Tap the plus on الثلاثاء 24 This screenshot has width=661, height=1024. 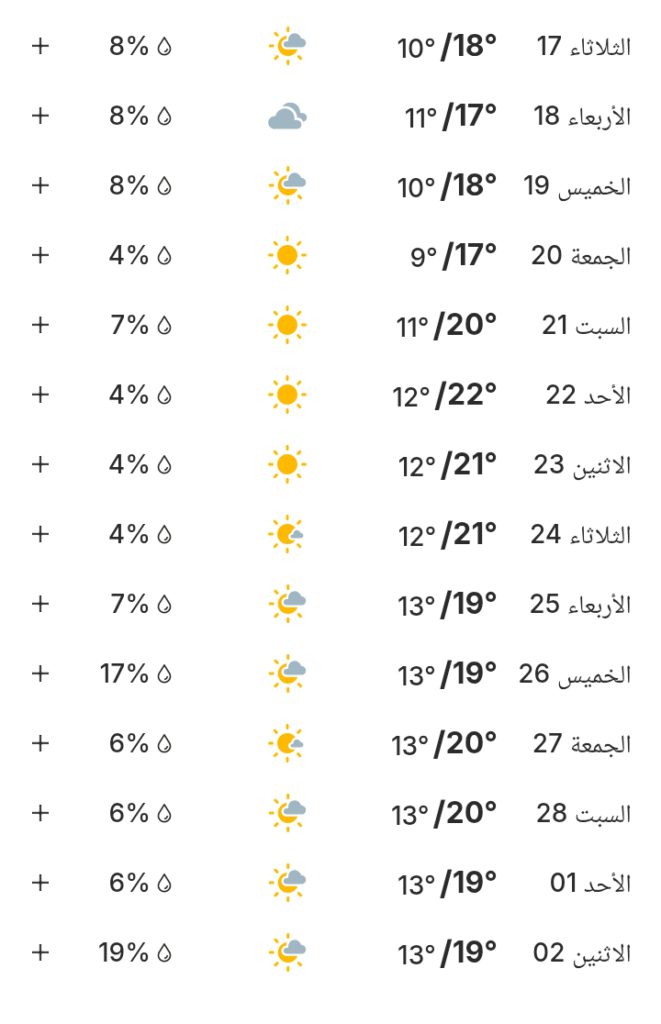[x=40, y=534]
